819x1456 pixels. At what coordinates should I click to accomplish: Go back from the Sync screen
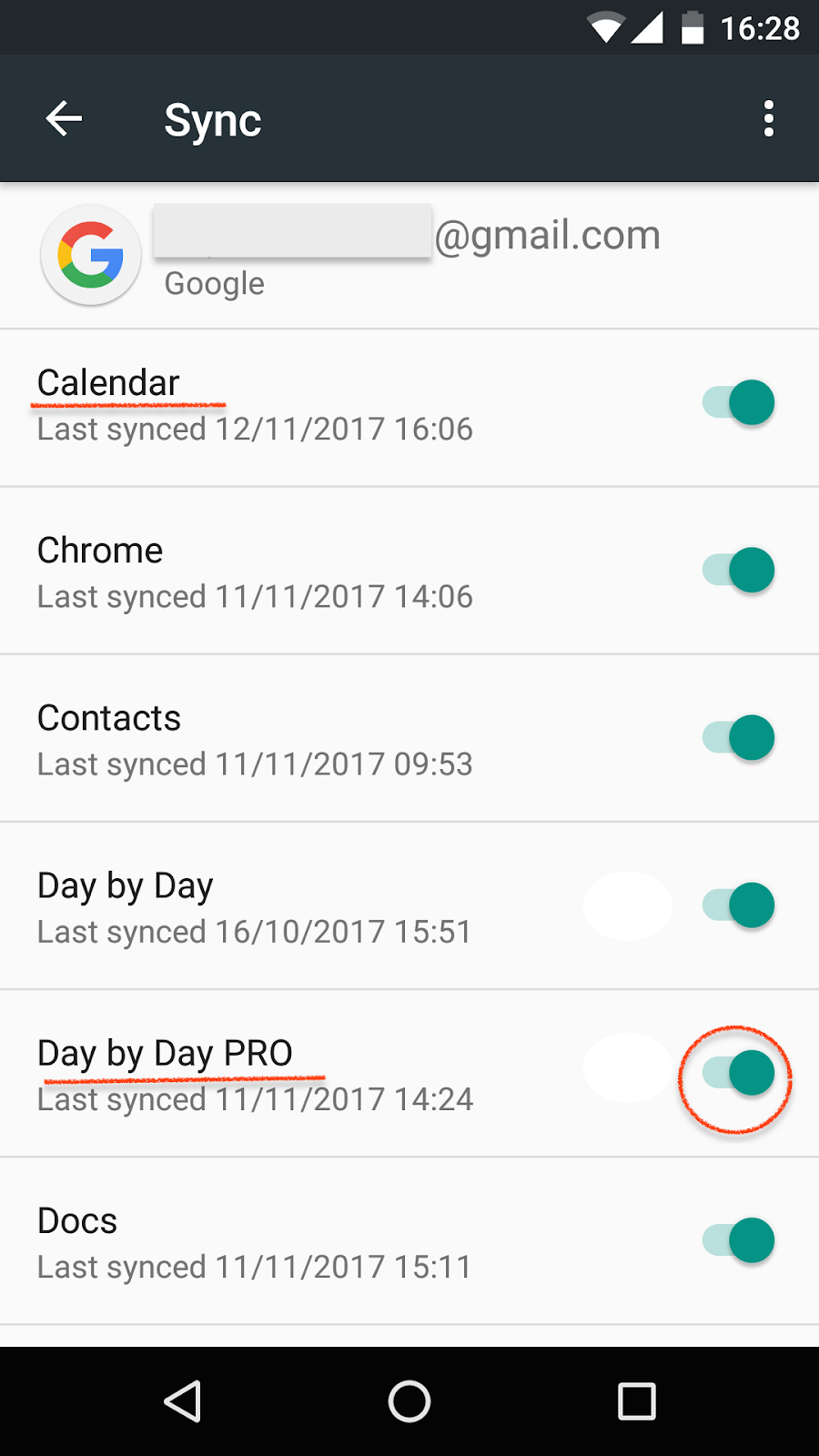coord(64,118)
